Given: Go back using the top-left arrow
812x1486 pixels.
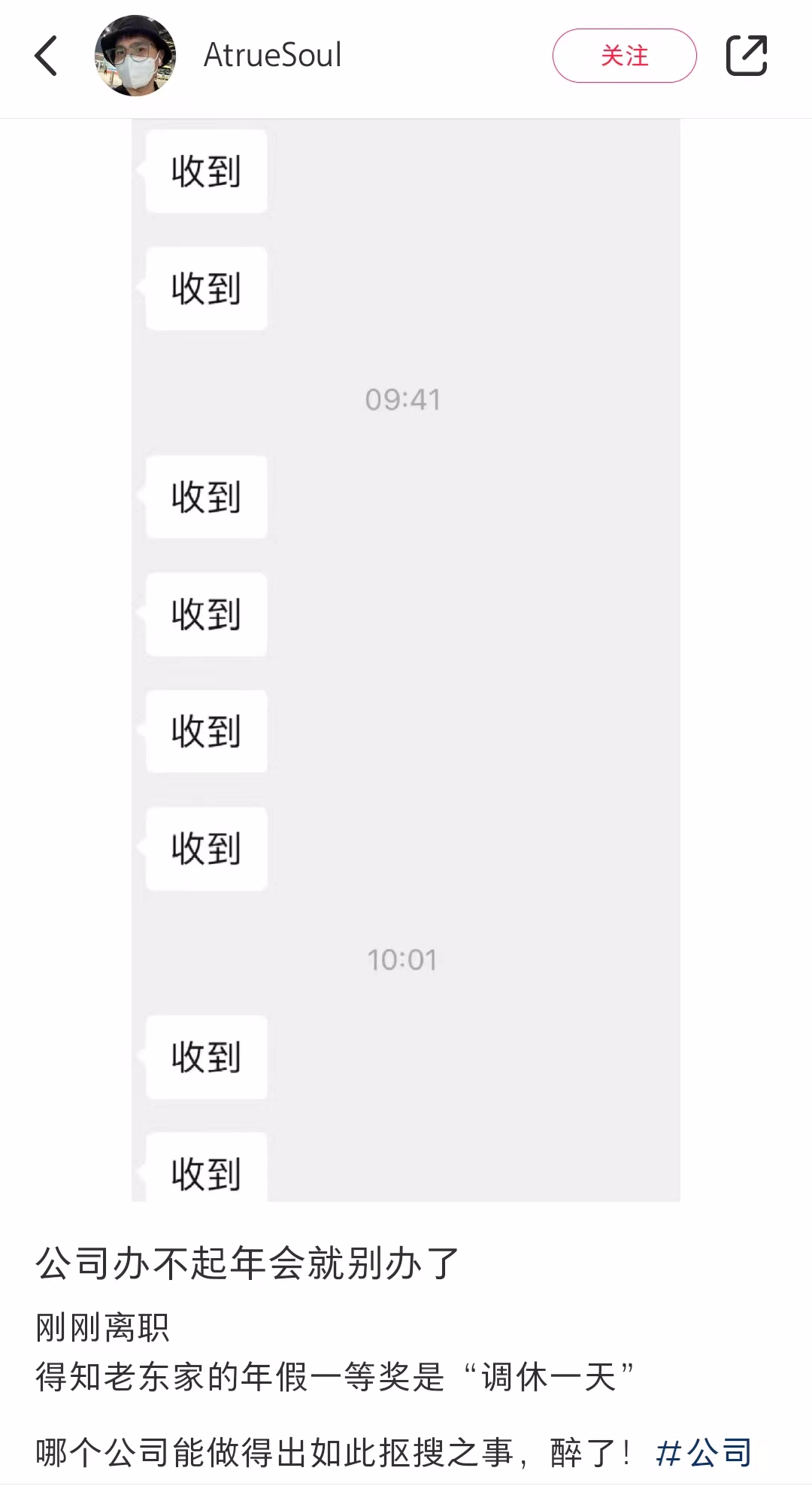Looking at the screenshot, I should point(46,56).
